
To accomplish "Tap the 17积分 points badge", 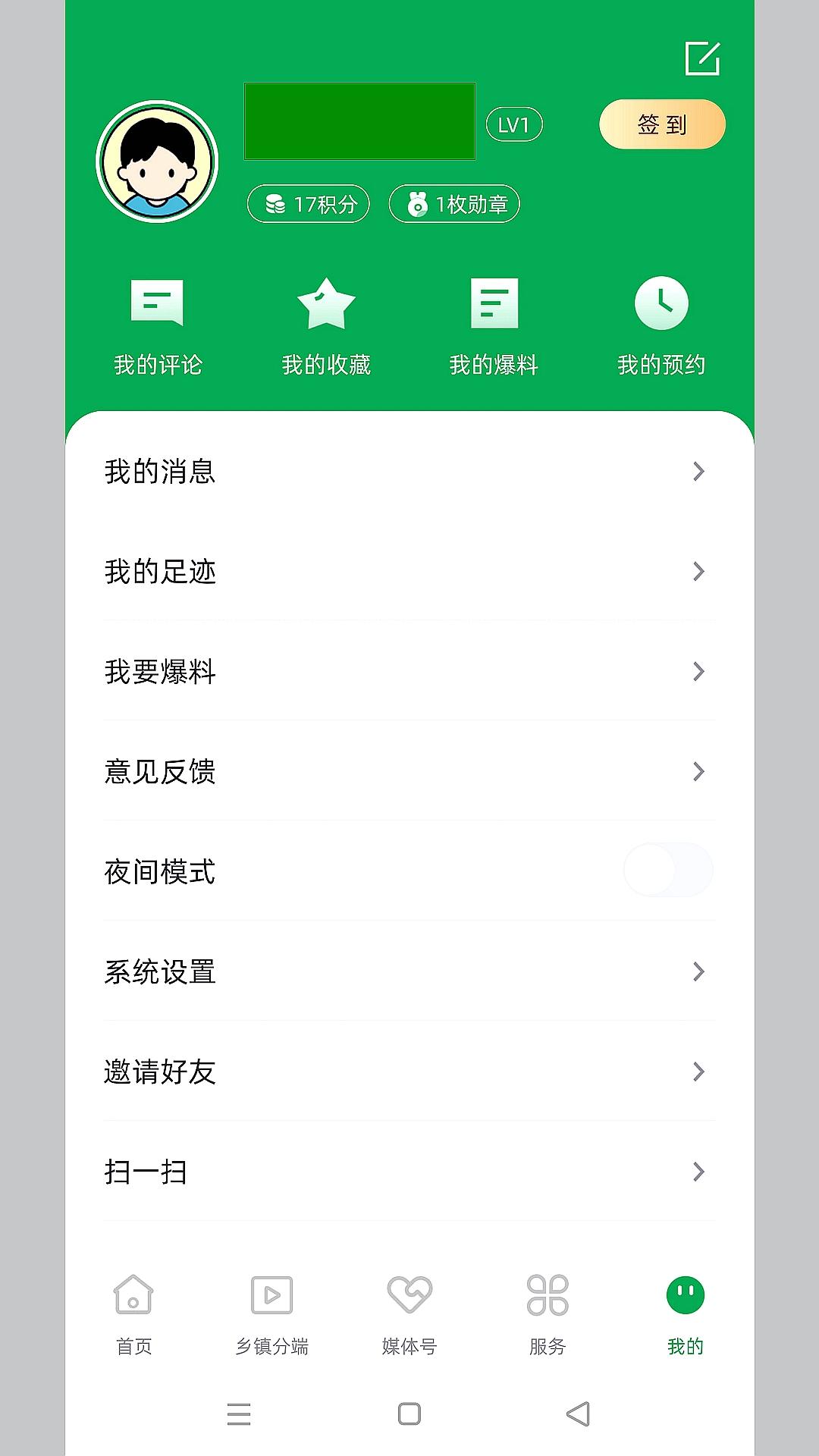I will pos(308,203).
